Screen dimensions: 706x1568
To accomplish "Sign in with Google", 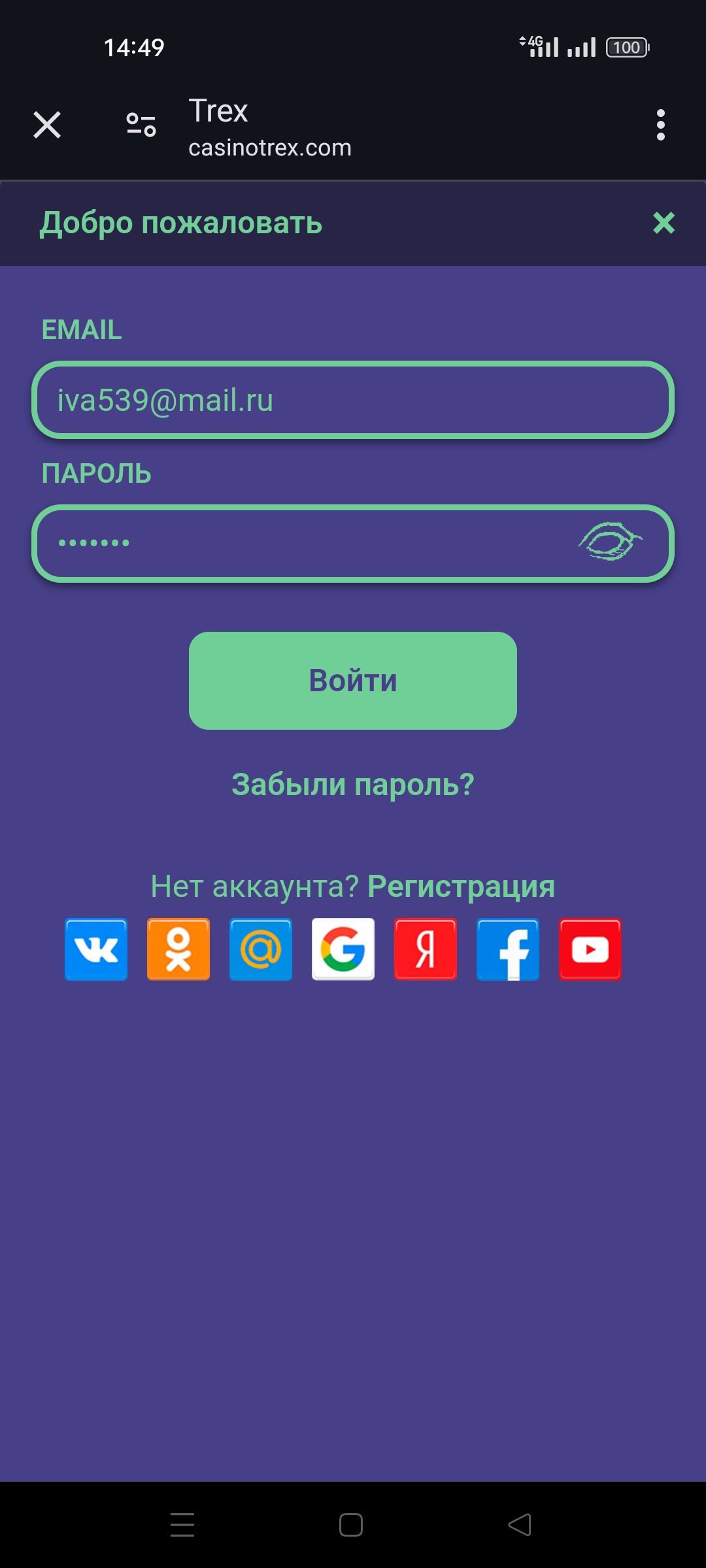I will (x=343, y=949).
